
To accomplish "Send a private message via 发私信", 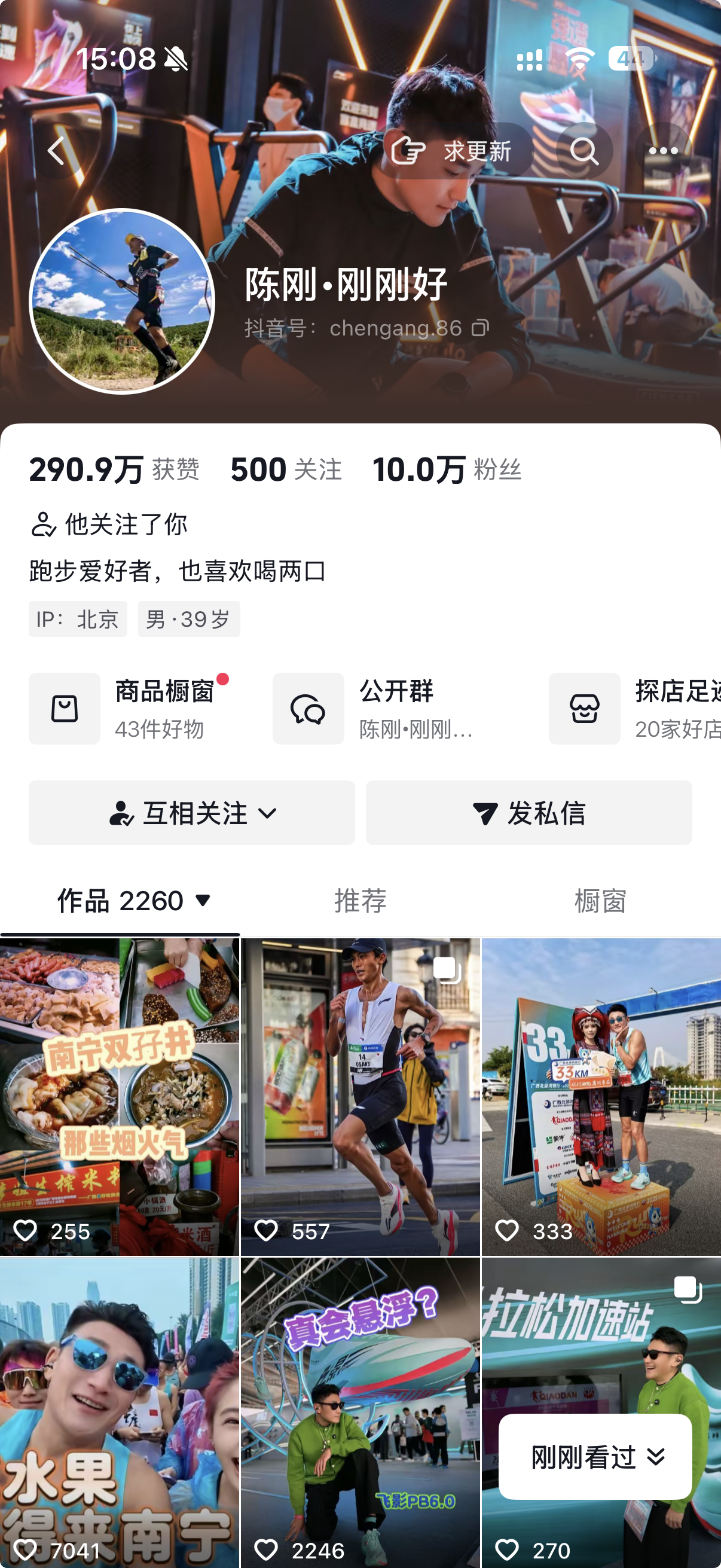I will (x=528, y=813).
